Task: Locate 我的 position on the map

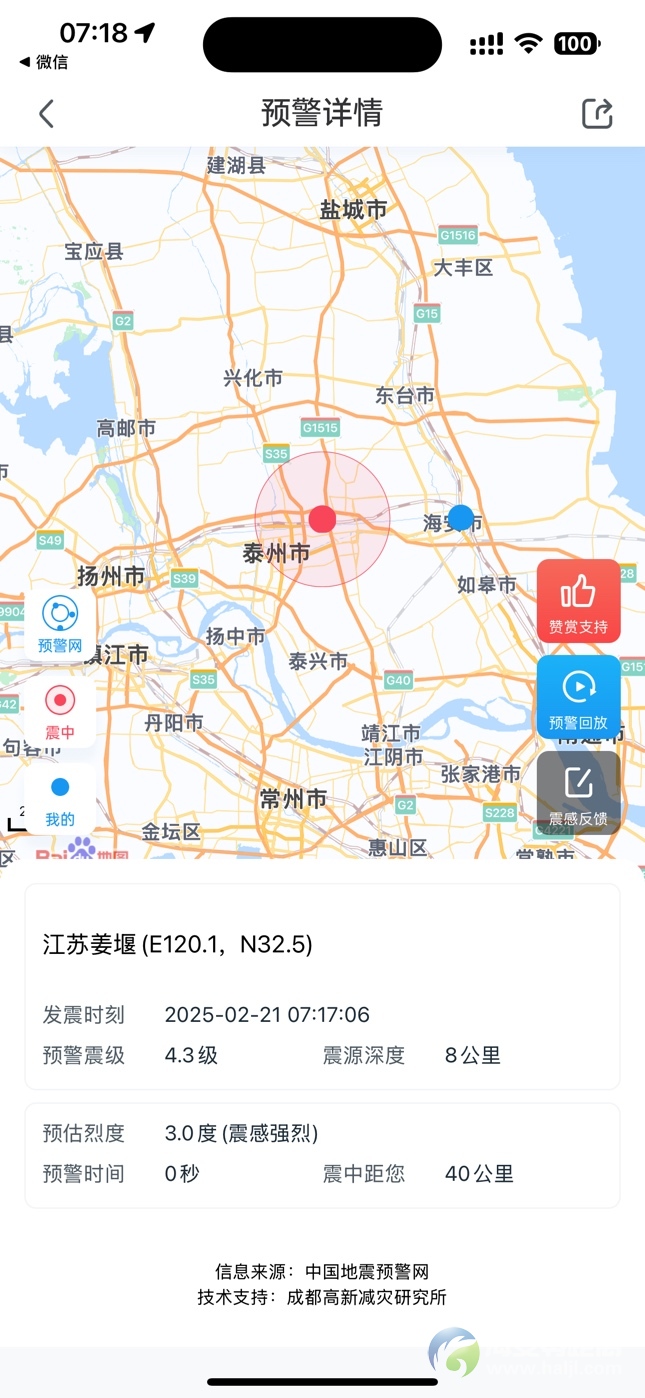Action: click(60, 799)
